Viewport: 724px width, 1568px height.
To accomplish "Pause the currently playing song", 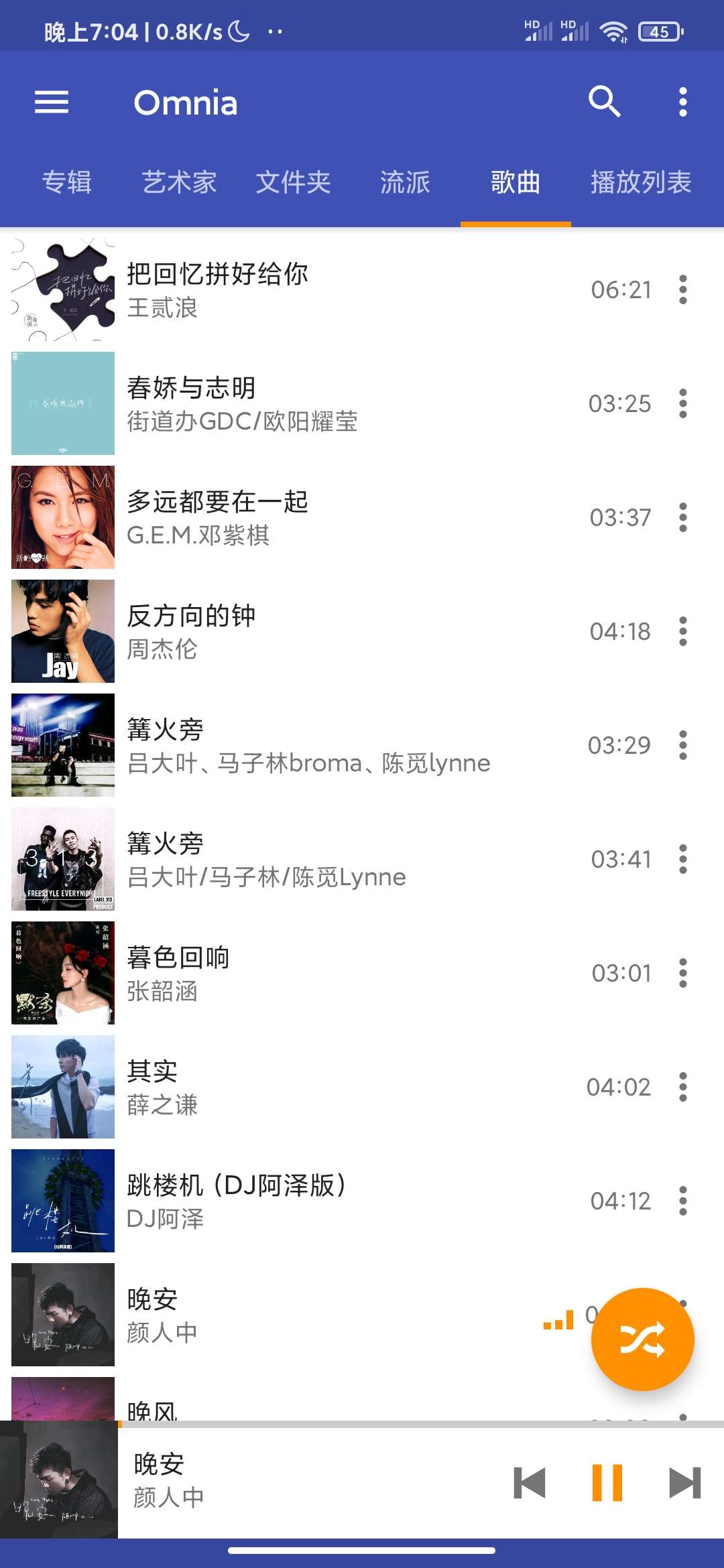I will point(607,1482).
